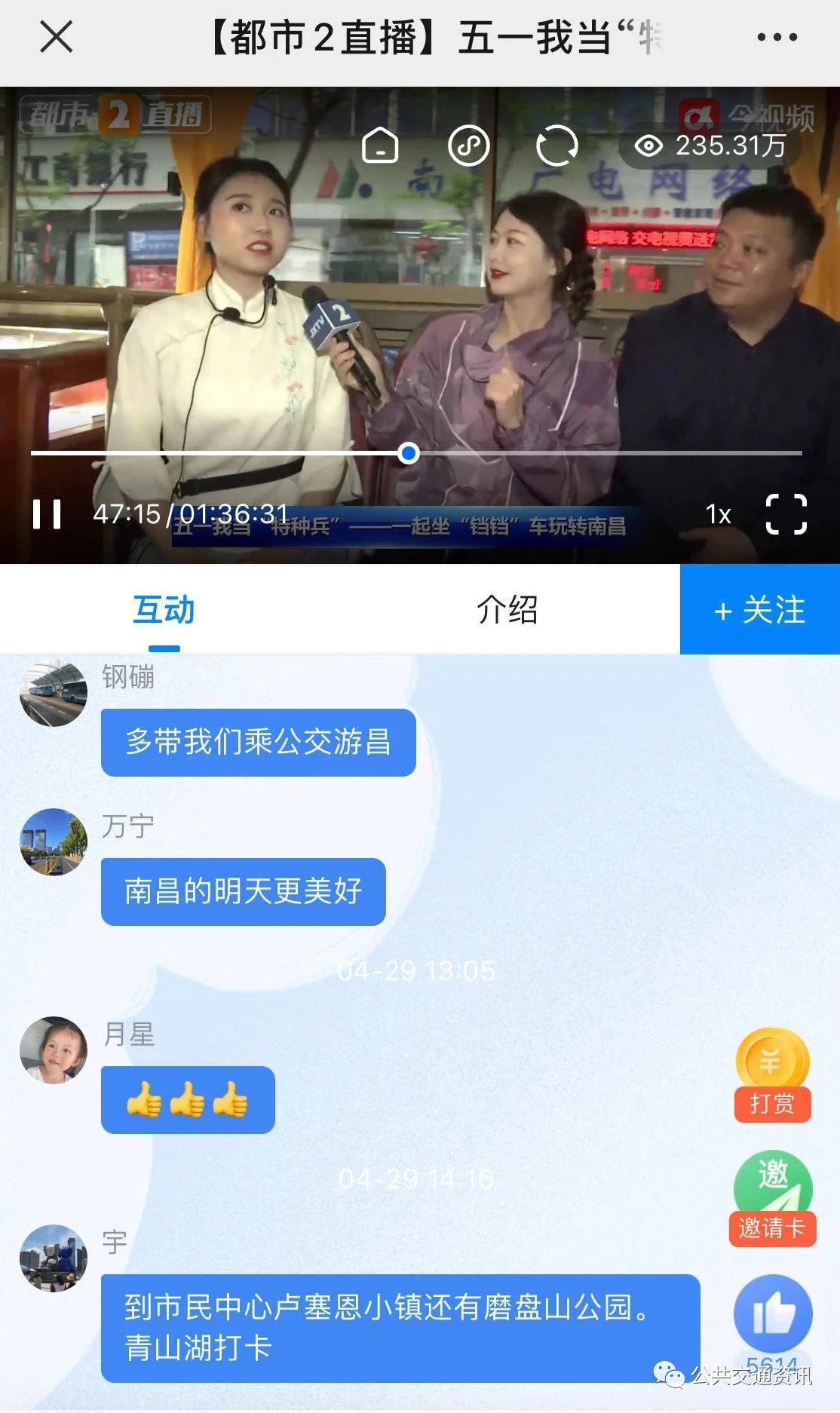
Task: Refresh the video stream
Action: [x=556, y=145]
